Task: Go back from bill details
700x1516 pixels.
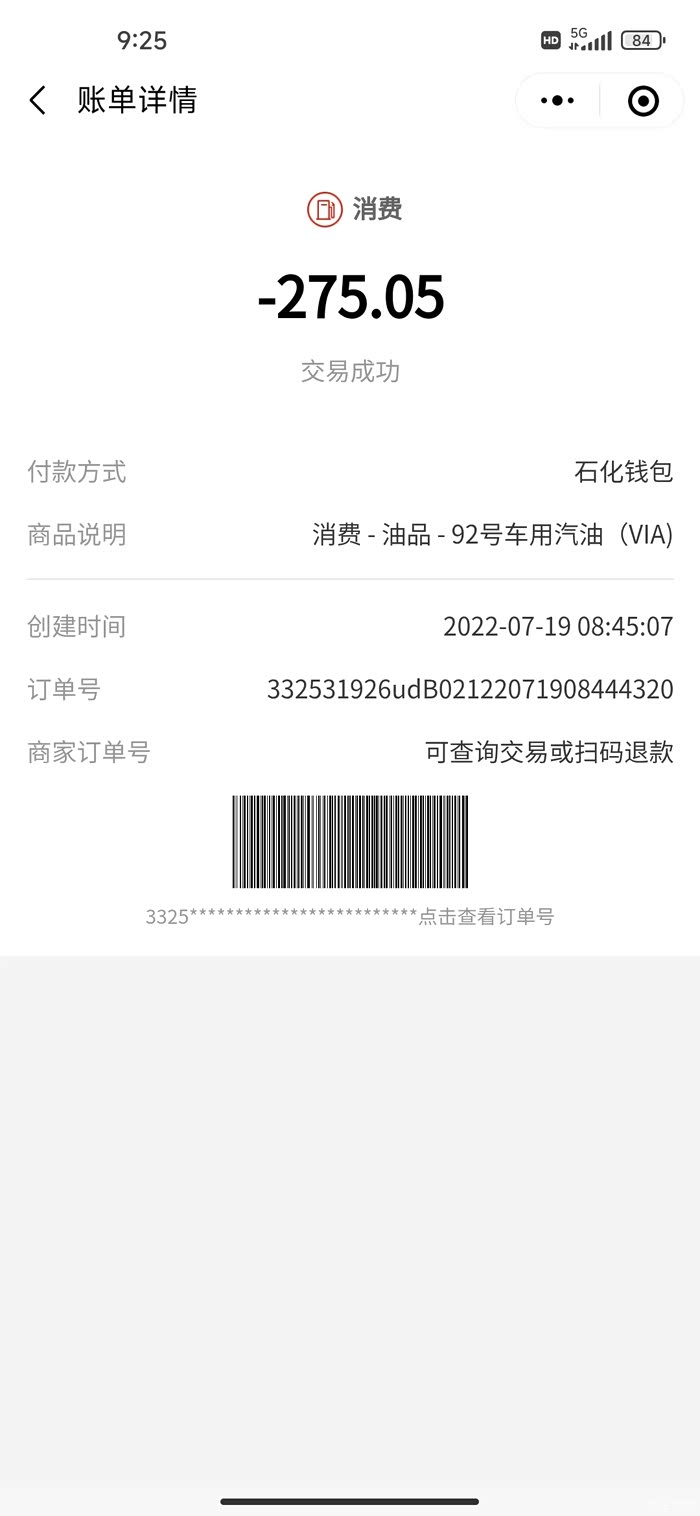Action: pyautogui.click(x=38, y=100)
